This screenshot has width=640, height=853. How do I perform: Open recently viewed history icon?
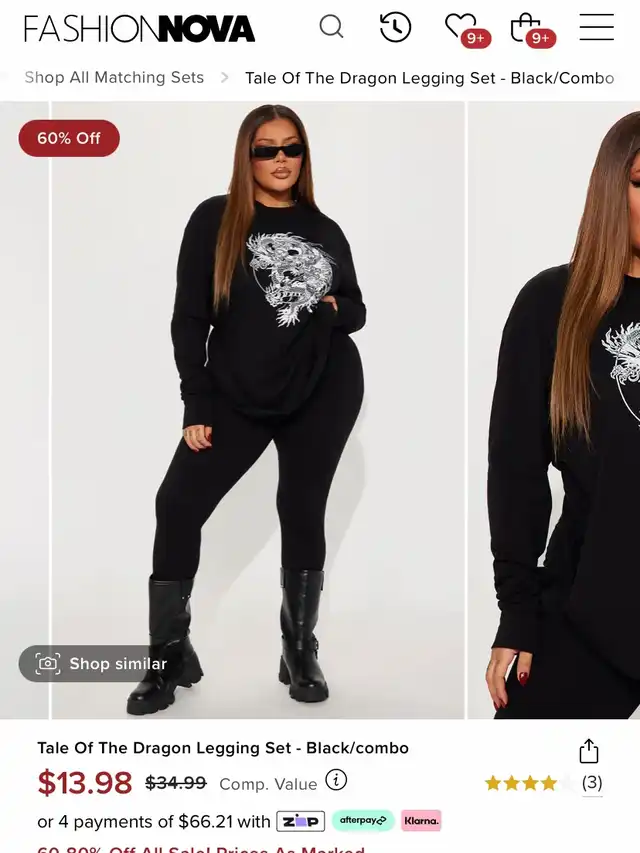pos(396,27)
